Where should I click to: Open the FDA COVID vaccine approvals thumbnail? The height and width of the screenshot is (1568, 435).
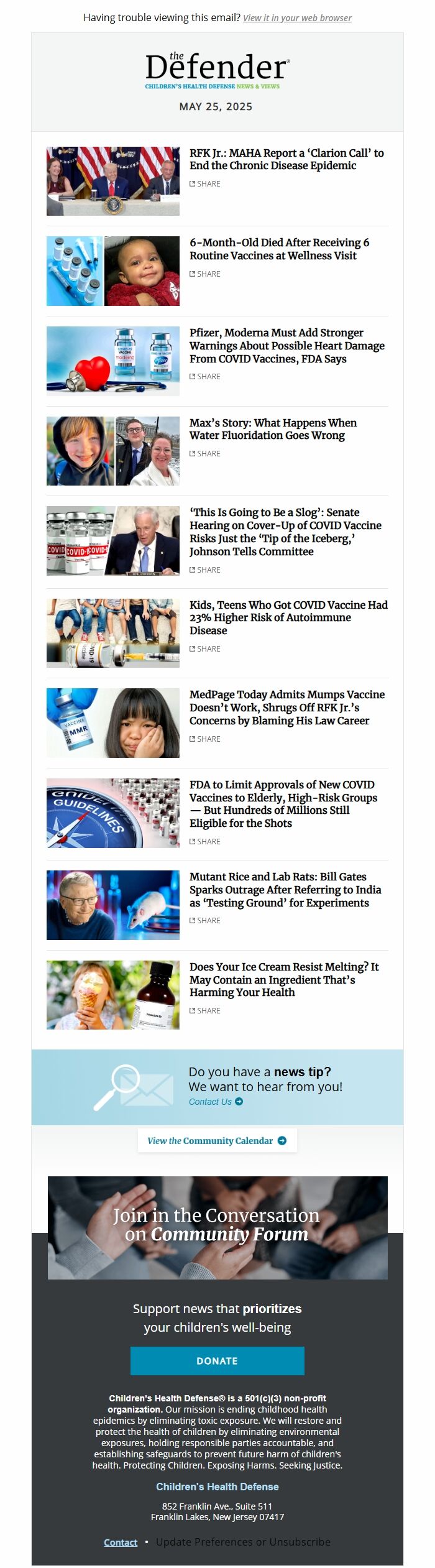point(113,813)
